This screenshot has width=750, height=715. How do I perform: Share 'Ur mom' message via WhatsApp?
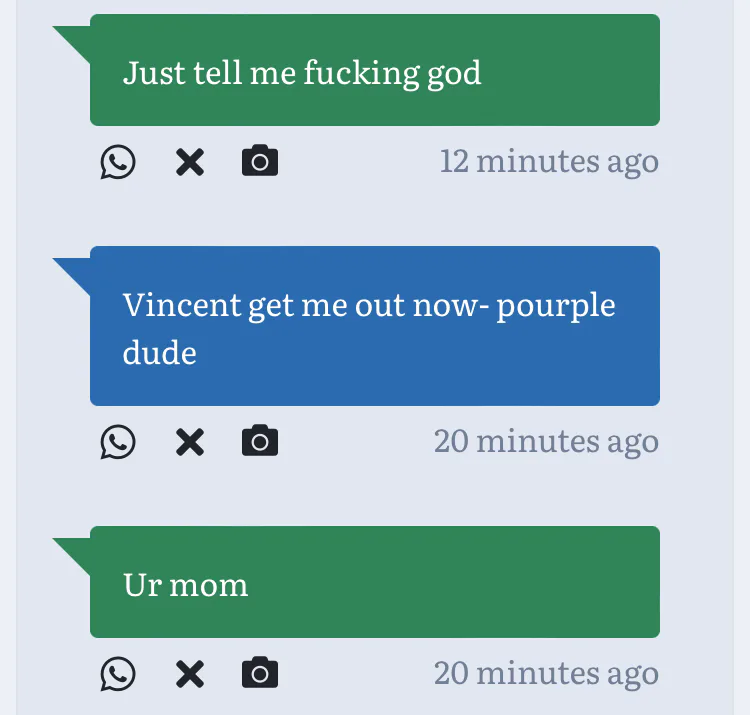pyautogui.click(x=118, y=674)
